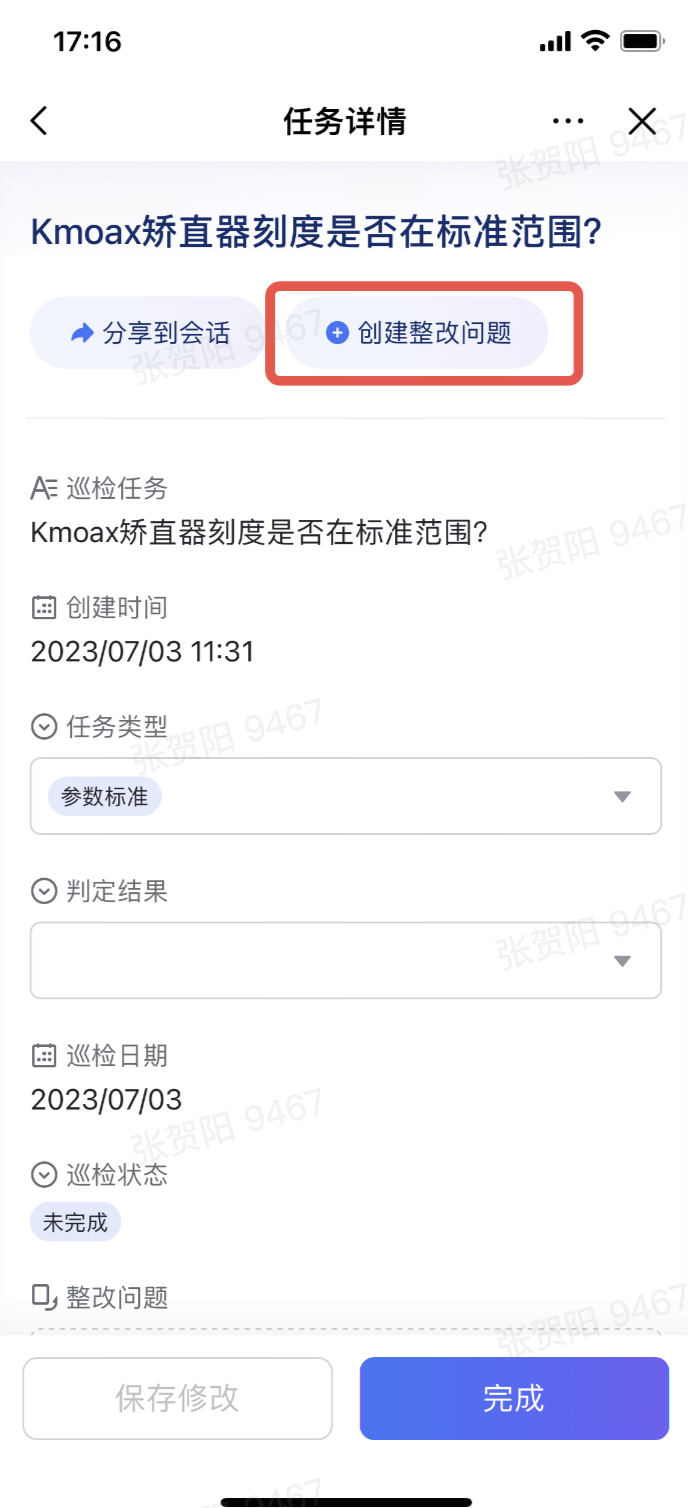Tap 创建整改问题 button
Viewport: 688px width, 1508px height.
[418, 333]
